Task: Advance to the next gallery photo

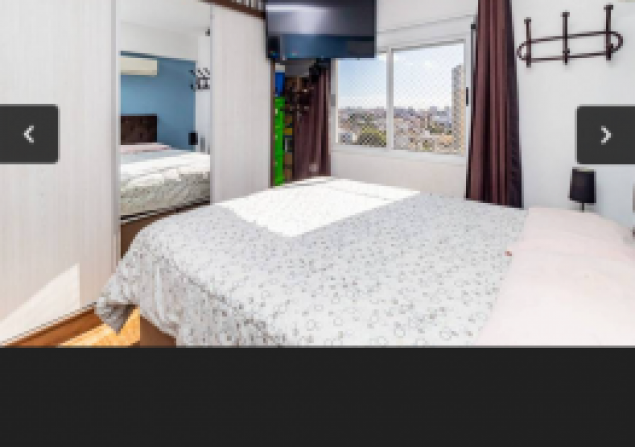Action: (x=605, y=135)
